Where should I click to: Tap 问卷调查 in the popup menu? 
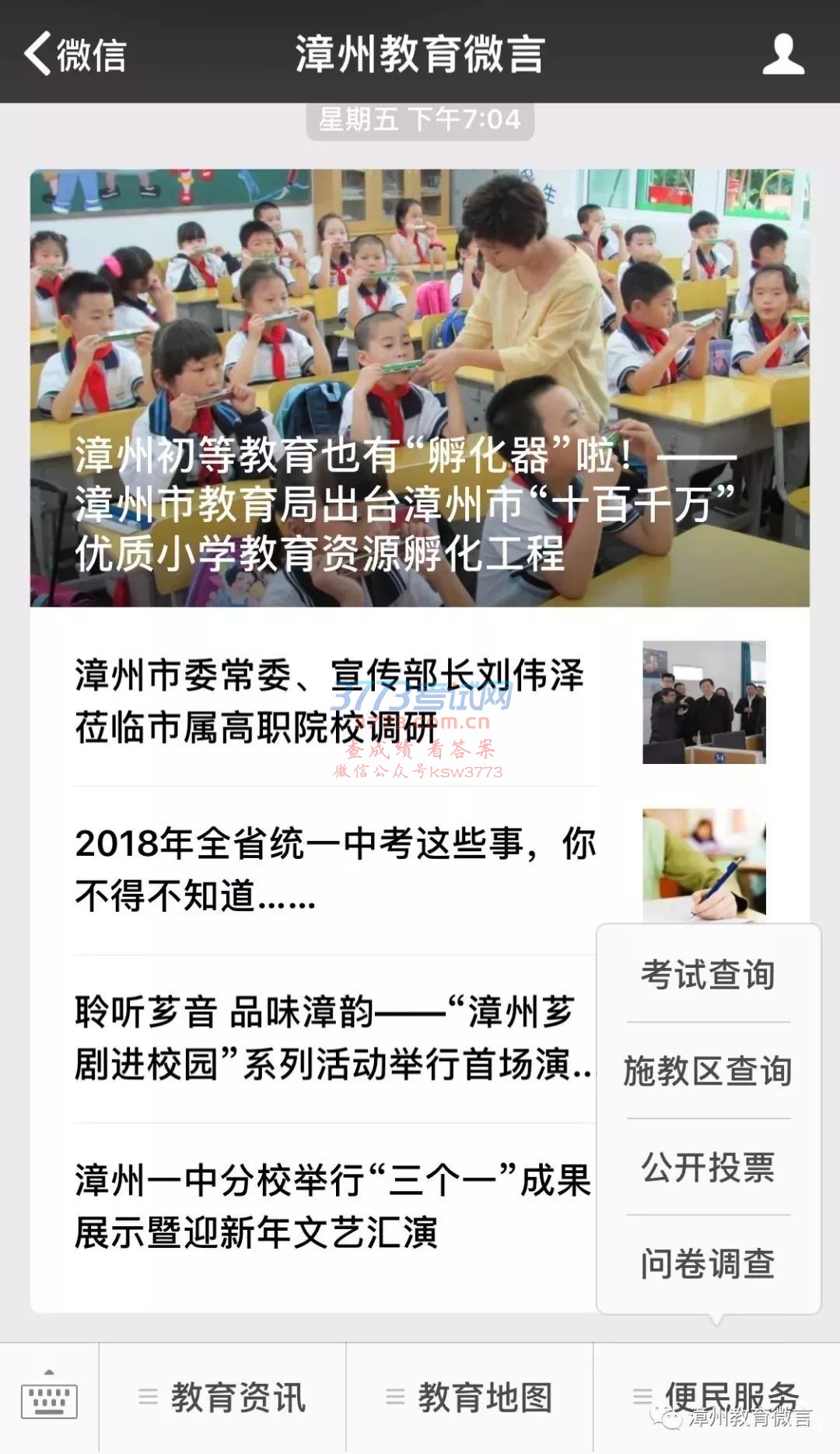click(708, 1264)
